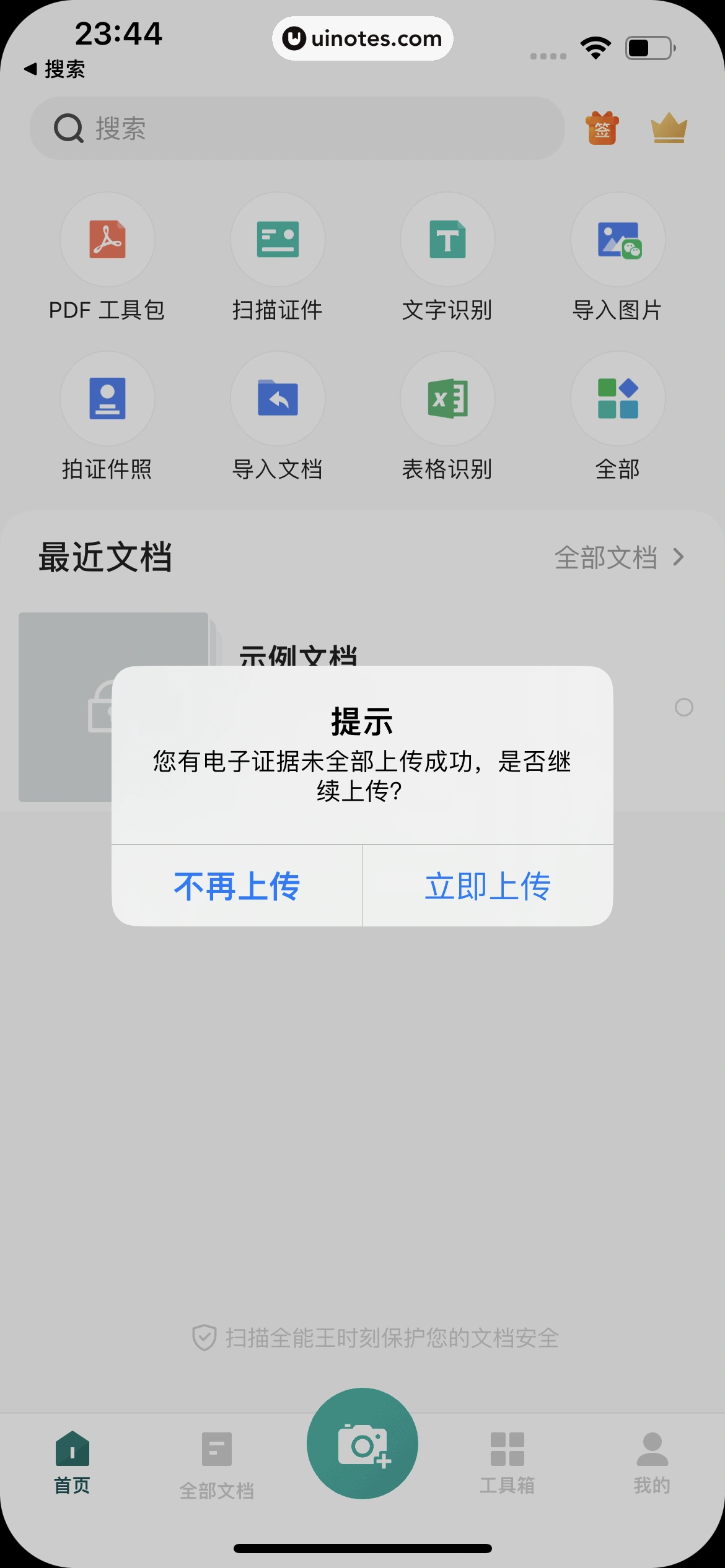Choose 立即上传 to upload now
This screenshot has width=725, height=1568.
click(x=488, y=886)
